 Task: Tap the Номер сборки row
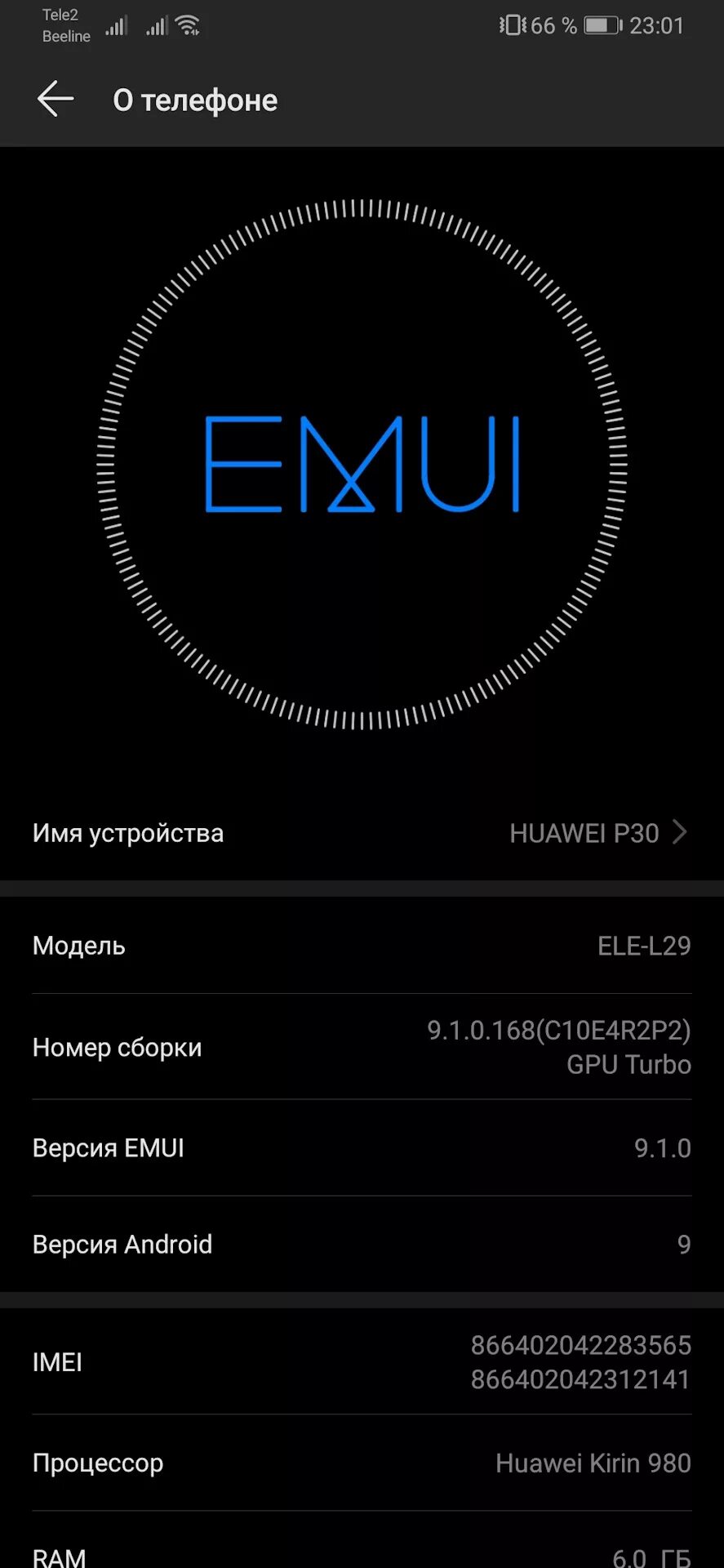pyautogui.click(x=362, y=1047)
